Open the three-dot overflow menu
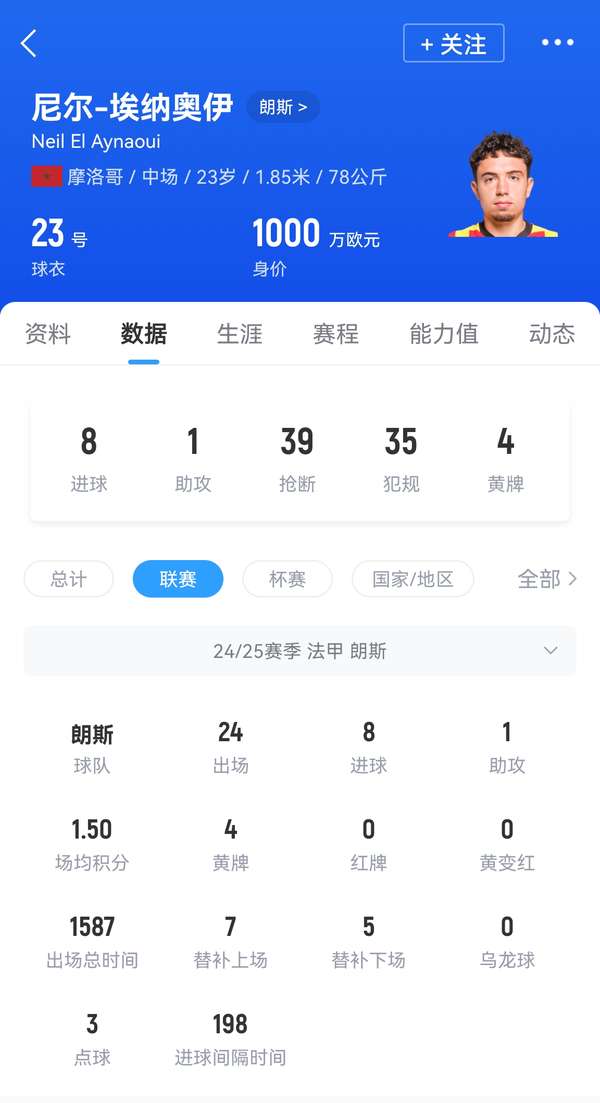Viewport: 600px width, 1103px height. (x=557, y=43)
